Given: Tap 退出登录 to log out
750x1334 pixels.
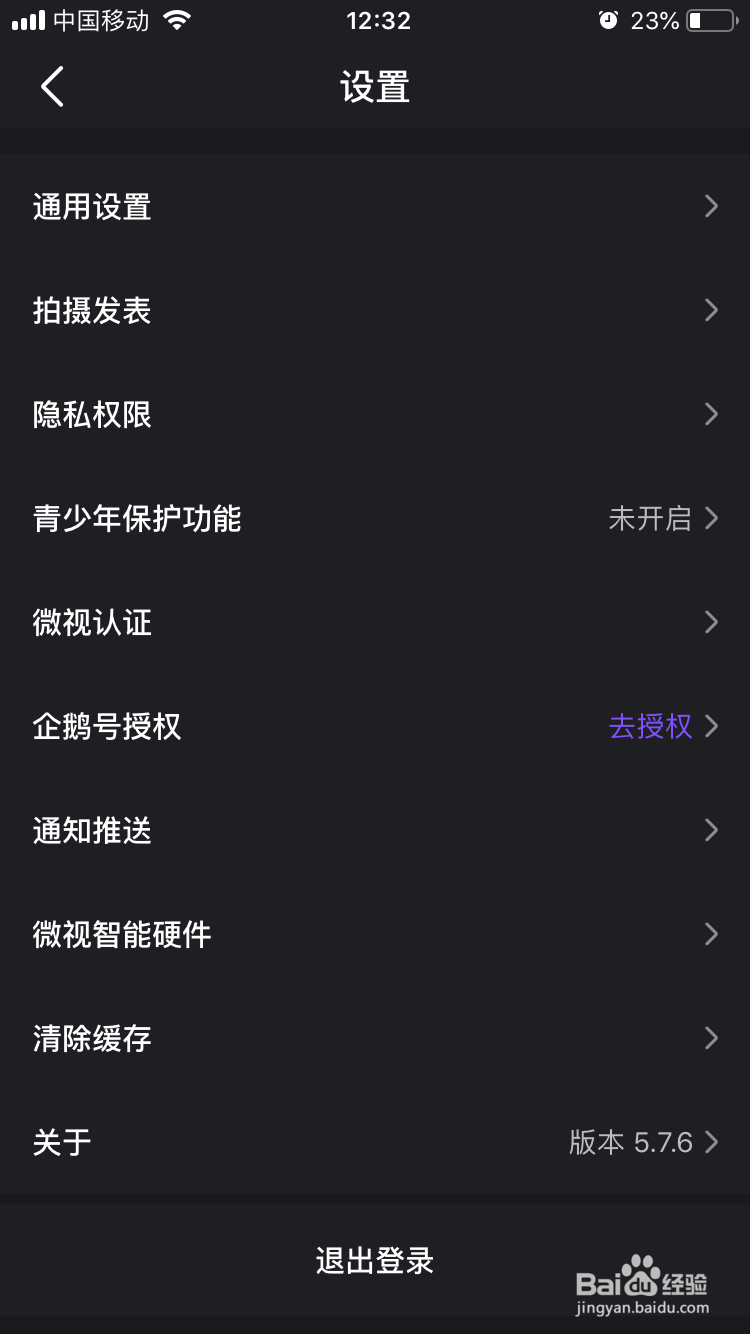Looking at the screenshot, I should click(375, 1261).
